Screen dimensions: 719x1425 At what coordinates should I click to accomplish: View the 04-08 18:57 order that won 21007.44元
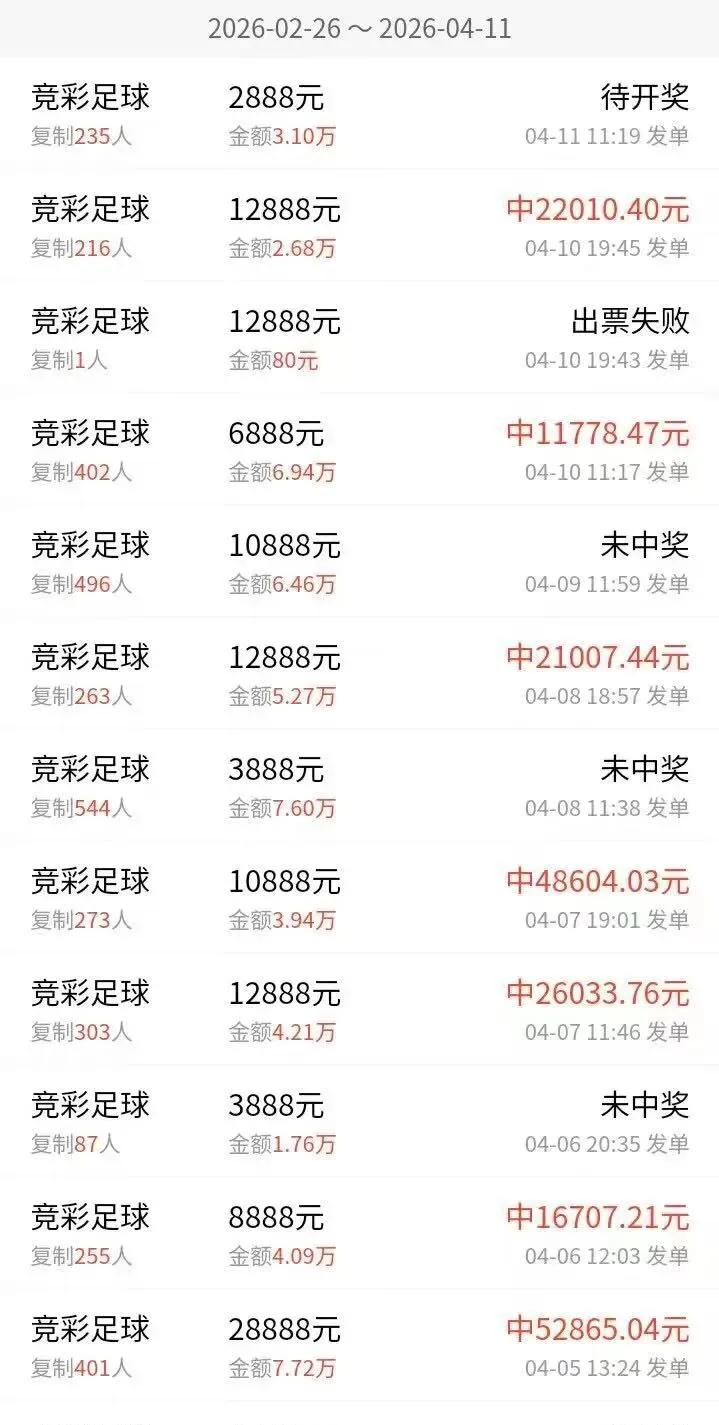point(359,675)
